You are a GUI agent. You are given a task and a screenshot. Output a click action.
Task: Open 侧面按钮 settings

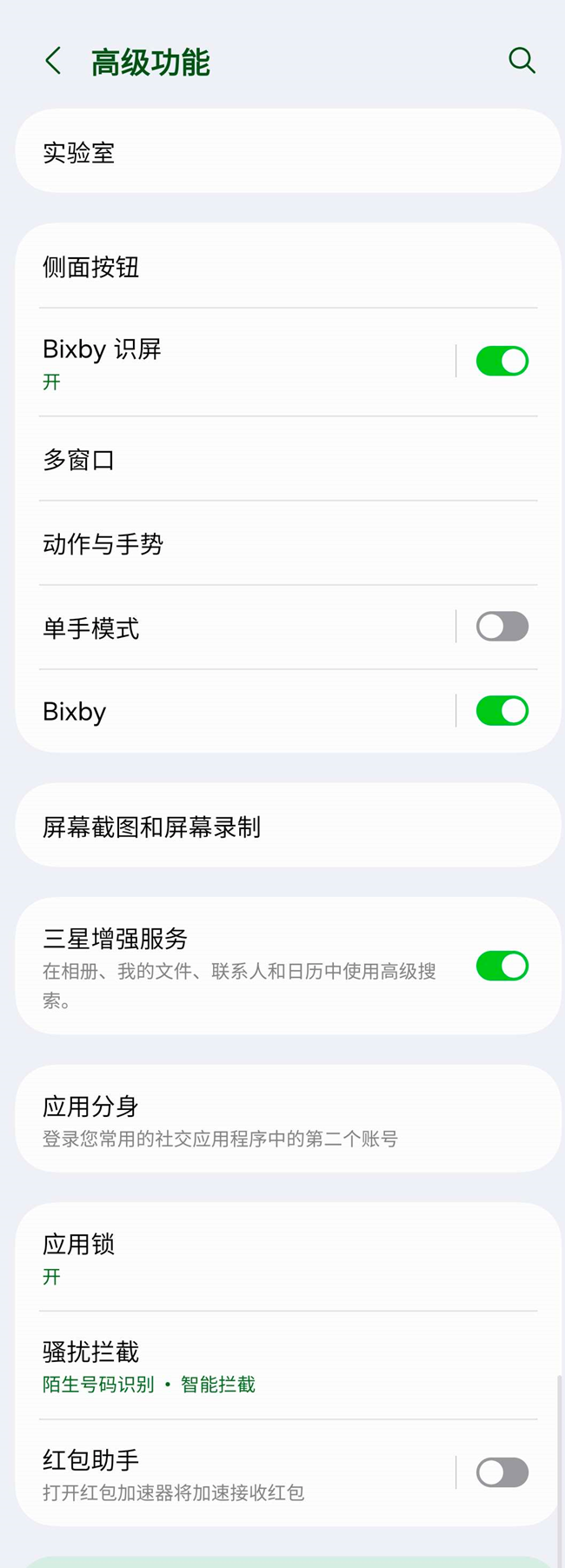click(x=287, y=267)
